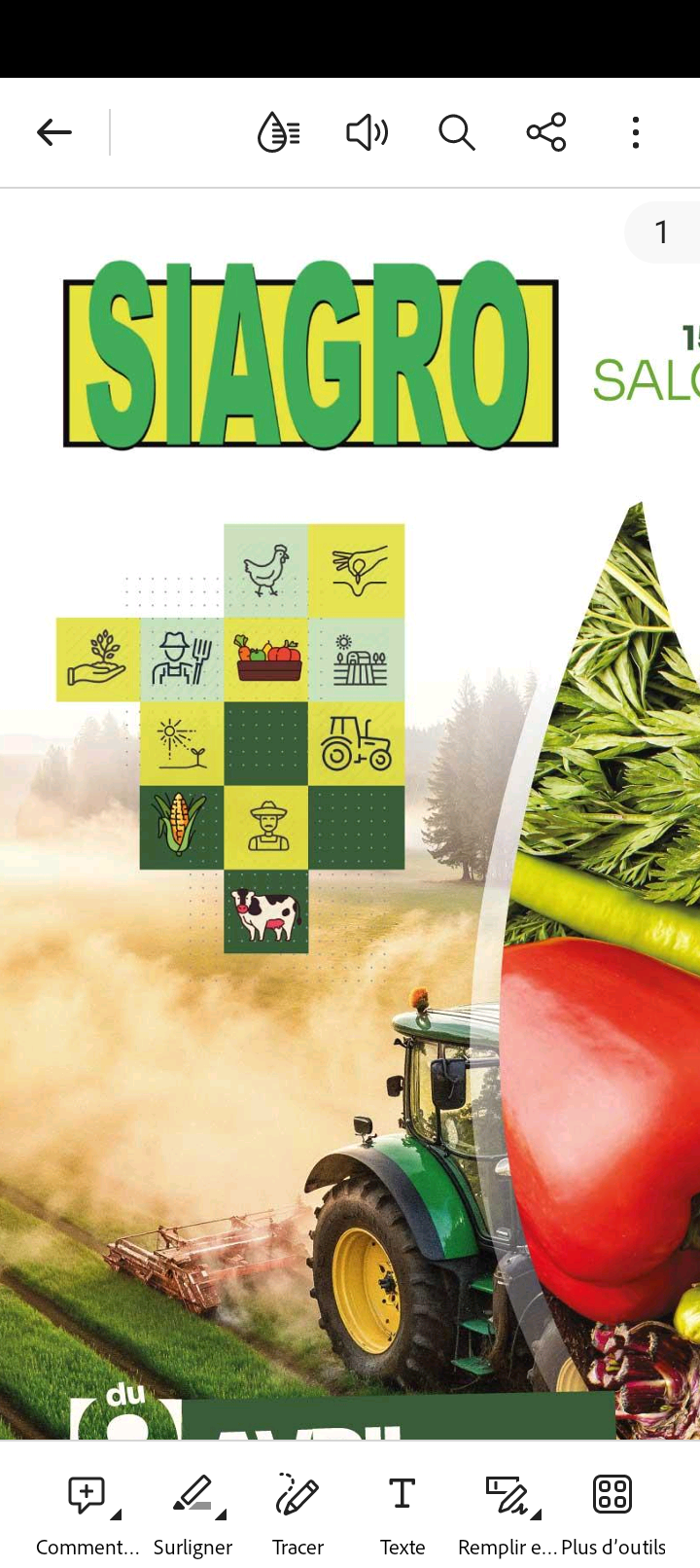Image resolution: width=700 pixels, height=1568 pixels.
Task: Show Plus d'outils options
Action: [612, 1509]
